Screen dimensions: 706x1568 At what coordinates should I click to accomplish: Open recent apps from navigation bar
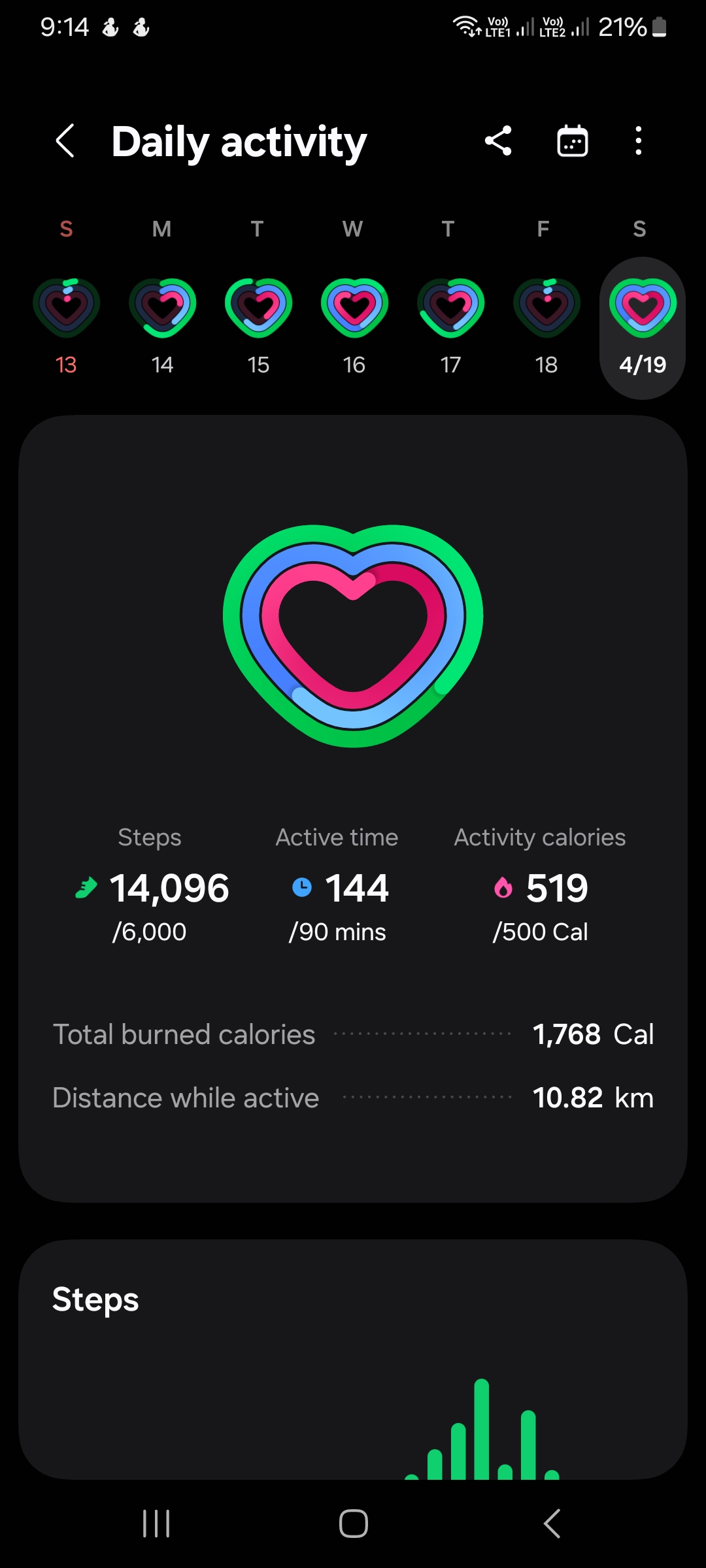tap(156, 1524)
